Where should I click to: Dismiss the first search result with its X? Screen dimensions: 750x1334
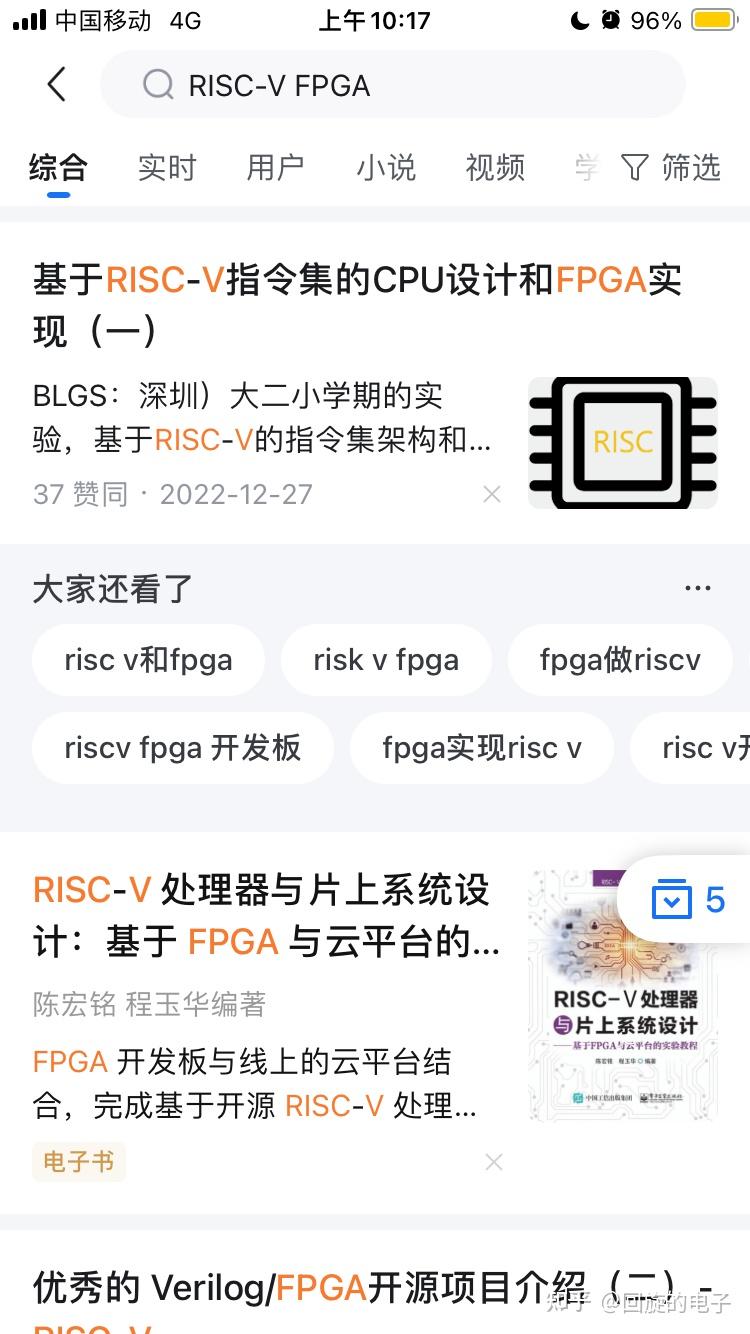492,494
